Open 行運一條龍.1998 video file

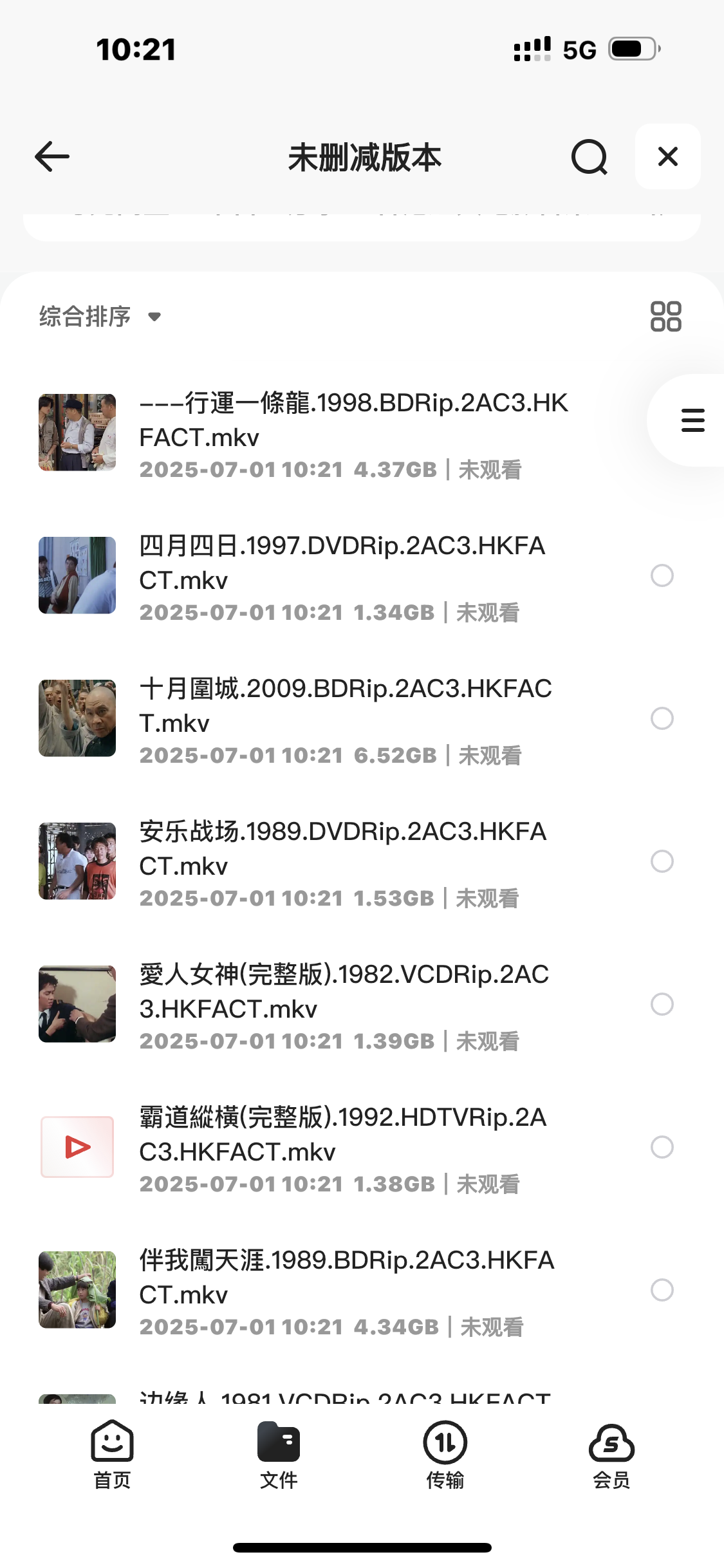click(353, 420)
